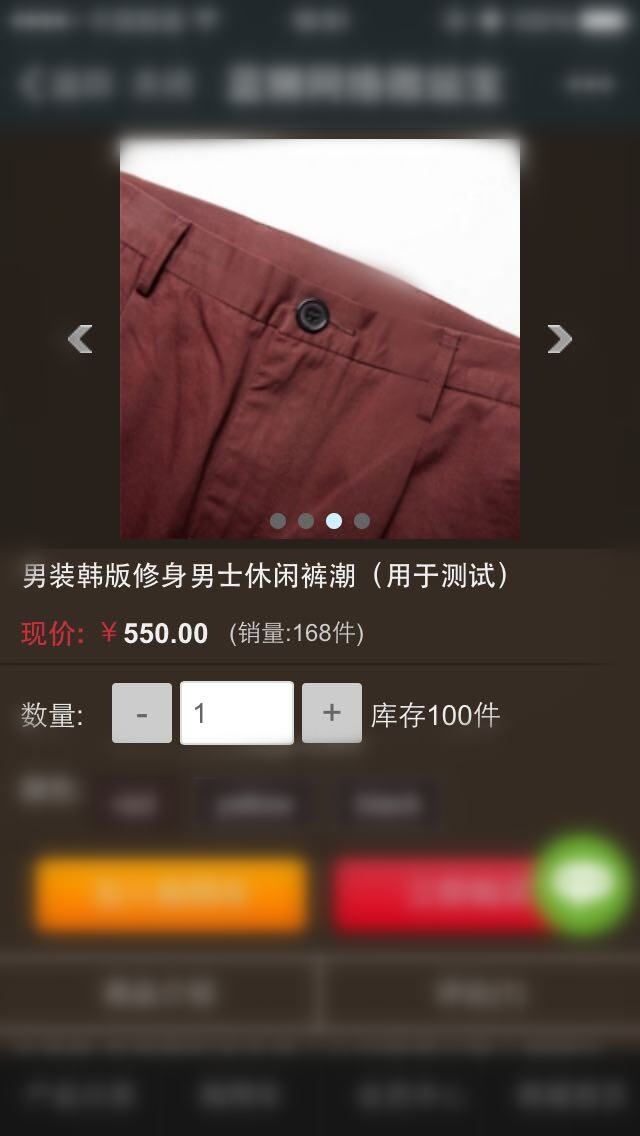Tap the orange button below color options
Viewport: 640px width, 1136px height.
171,895
